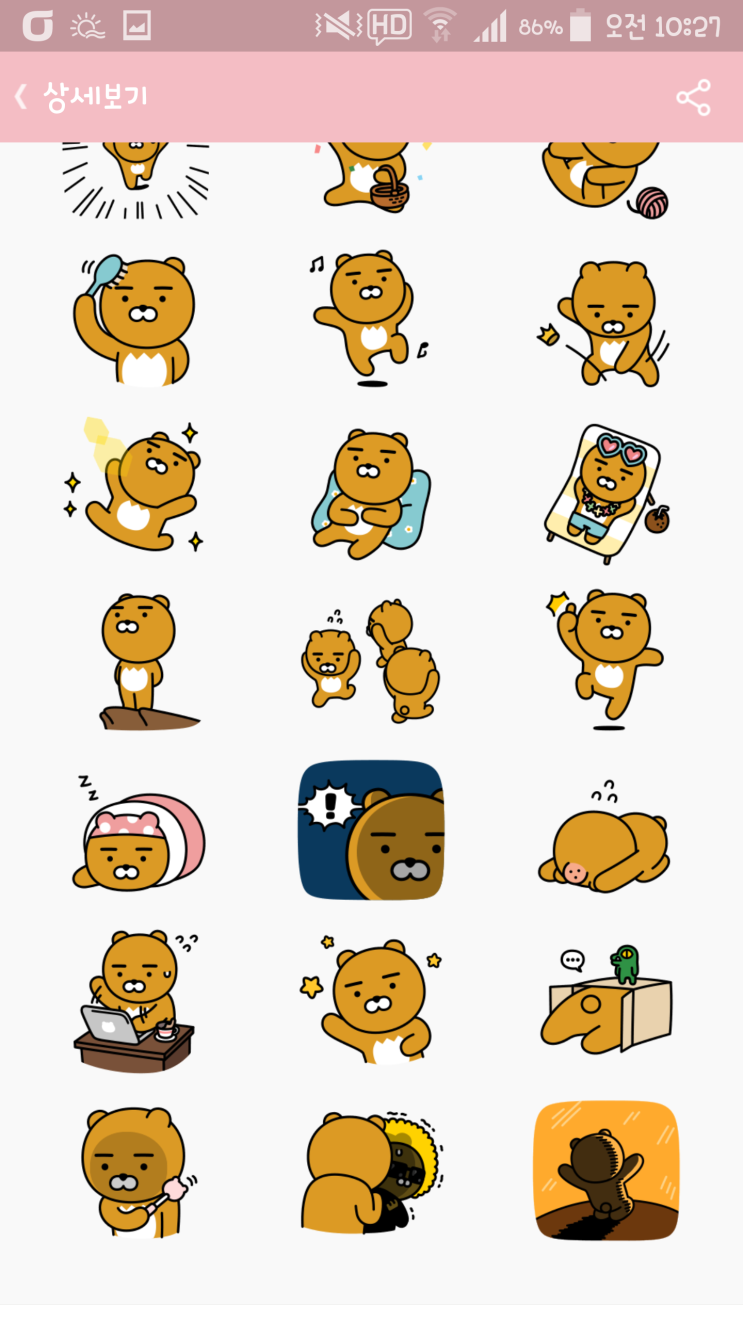Choose the sunset silhouette sticker on orange background
Image resolution: width=743 pixels, height=1321 pixels.
coord(606,1170)
